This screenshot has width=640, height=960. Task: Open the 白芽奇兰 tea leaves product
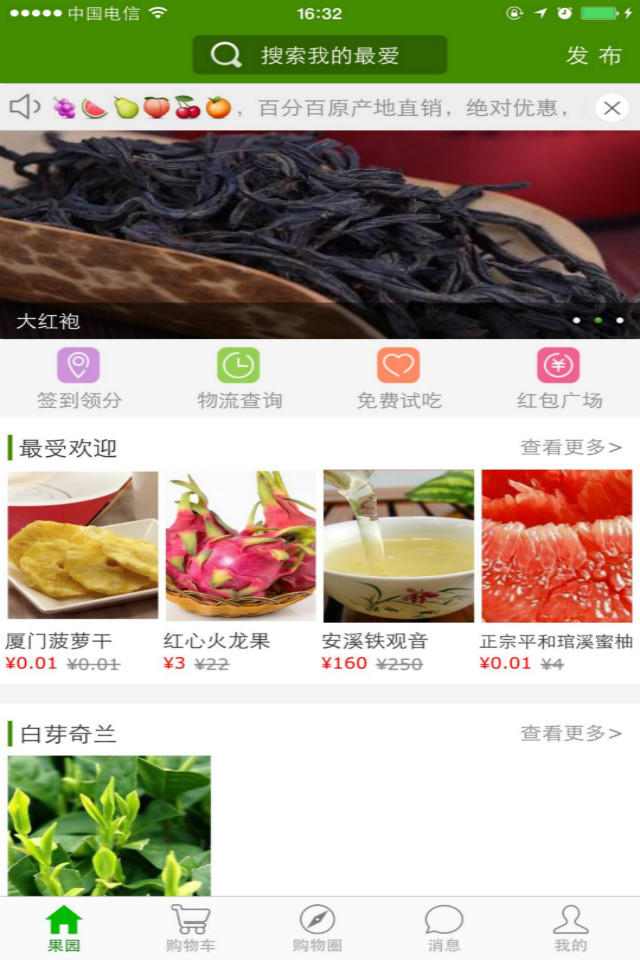click(x=109, y=825)
